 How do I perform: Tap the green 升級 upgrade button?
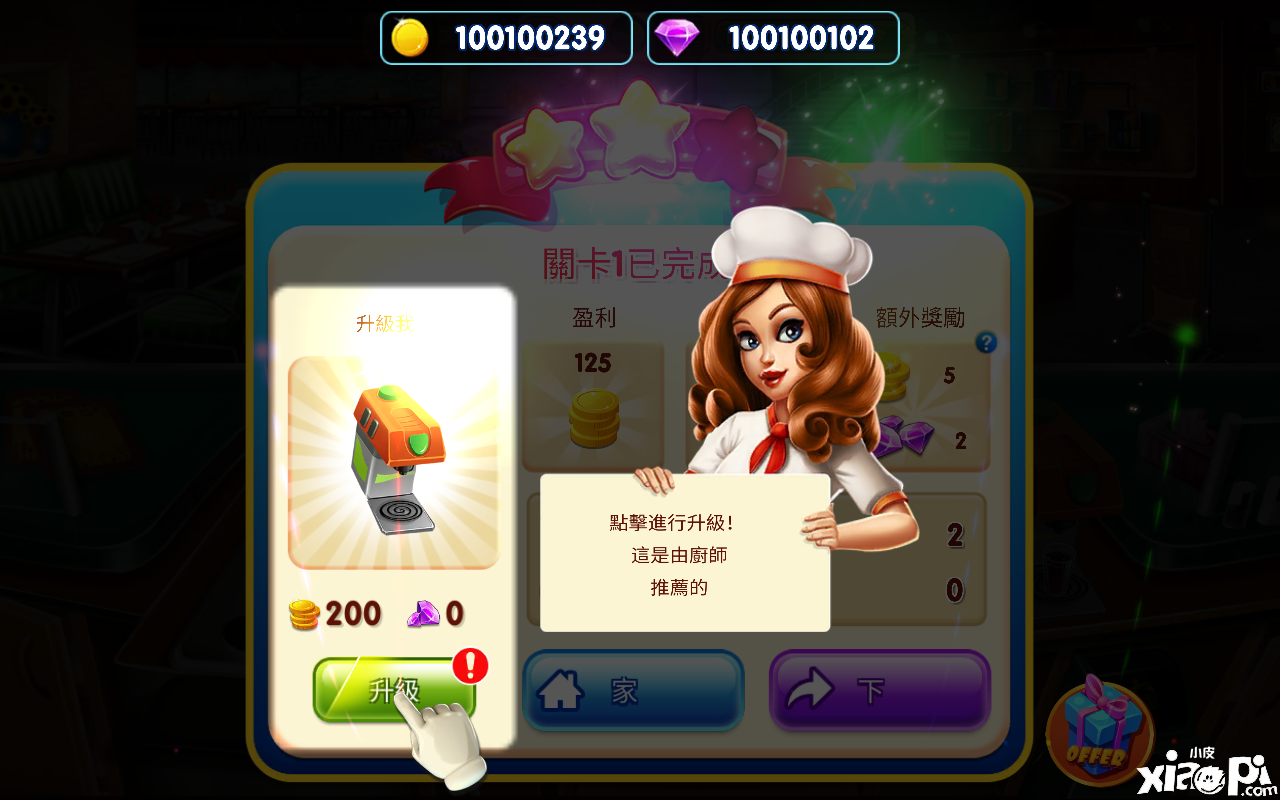click(x=393, y=689)
